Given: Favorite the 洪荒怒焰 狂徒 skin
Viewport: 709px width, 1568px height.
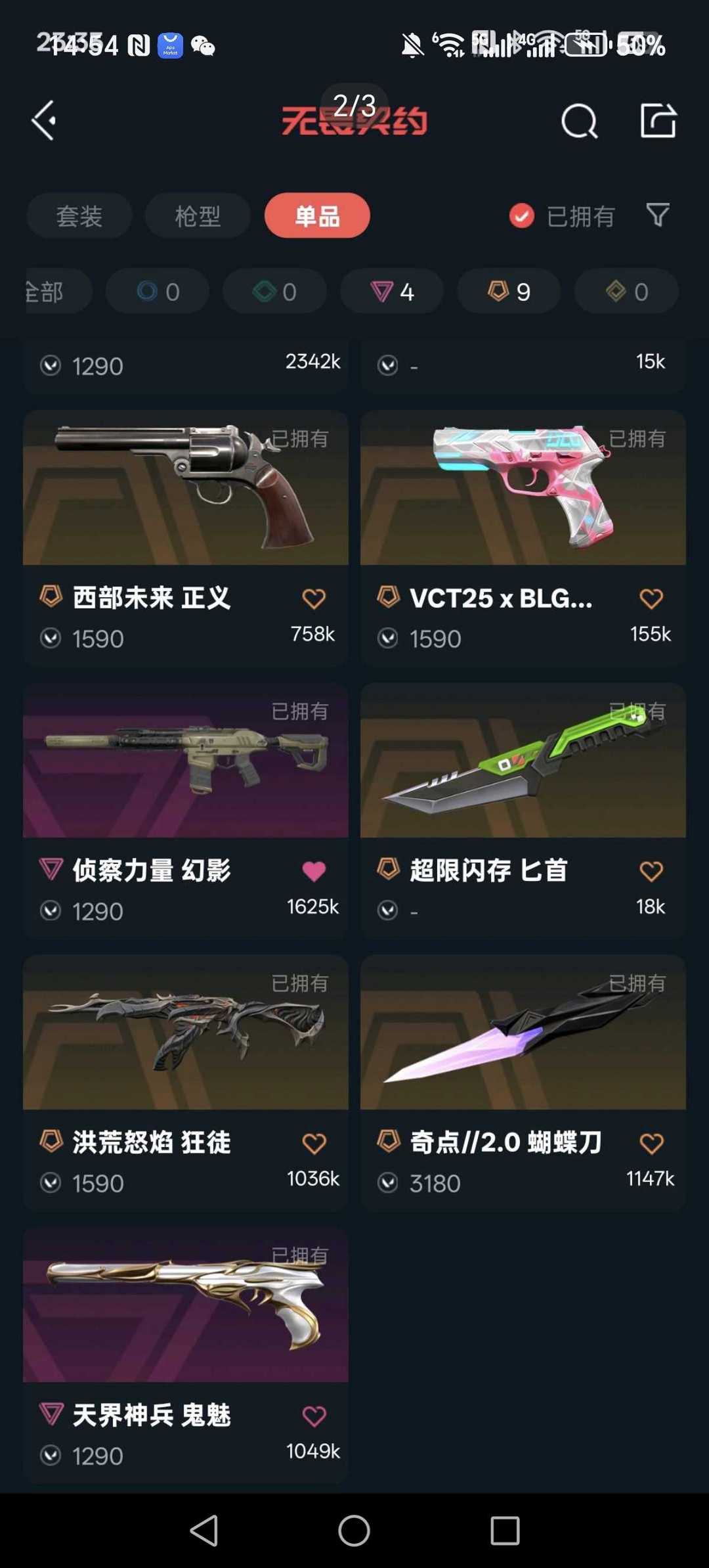Looking at the screenshot, I should tap(314, 1144).
